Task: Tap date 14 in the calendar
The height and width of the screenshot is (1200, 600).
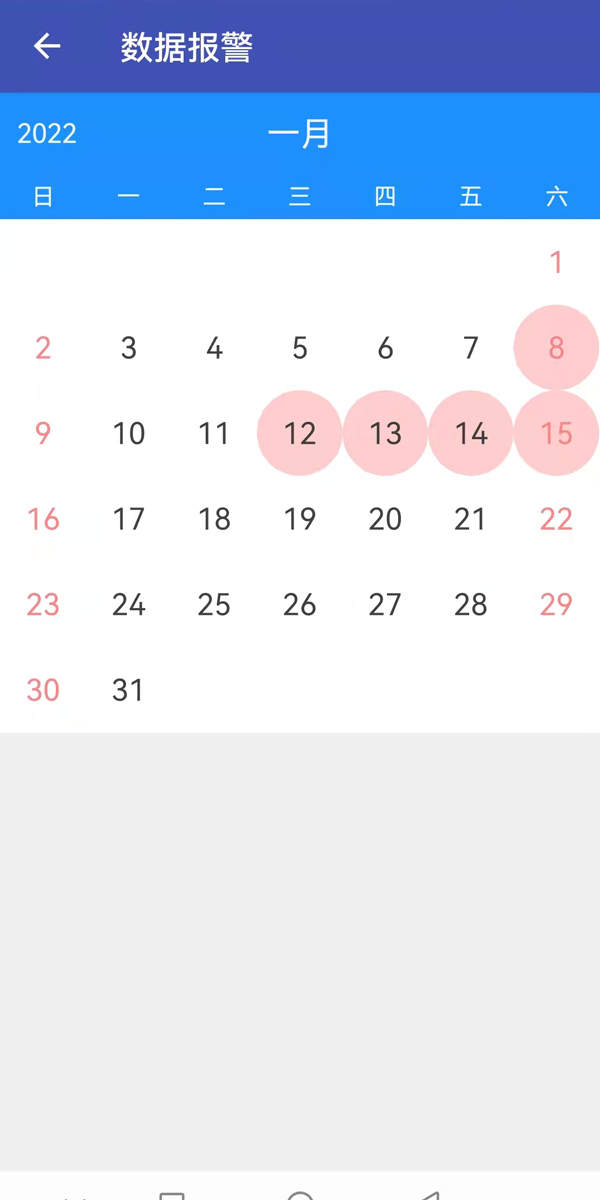Action: pos(471,433)
